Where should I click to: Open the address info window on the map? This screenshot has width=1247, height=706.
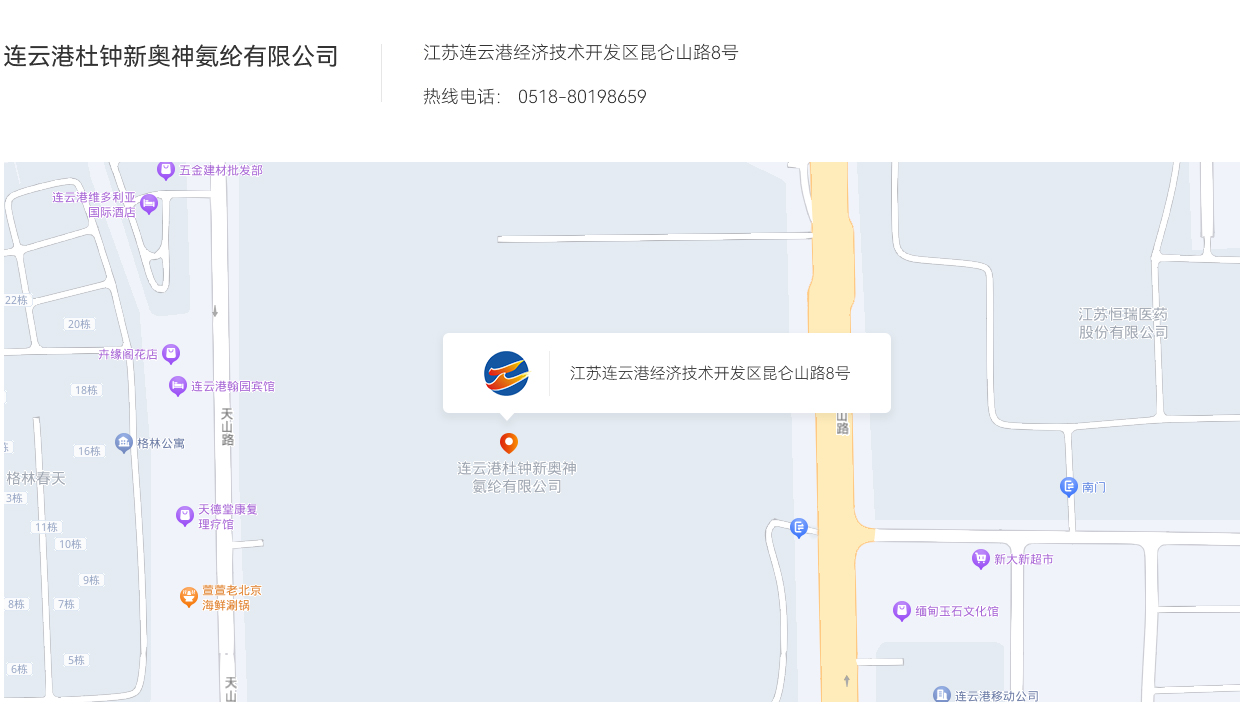pyautogui.click(x=666, y=373)
